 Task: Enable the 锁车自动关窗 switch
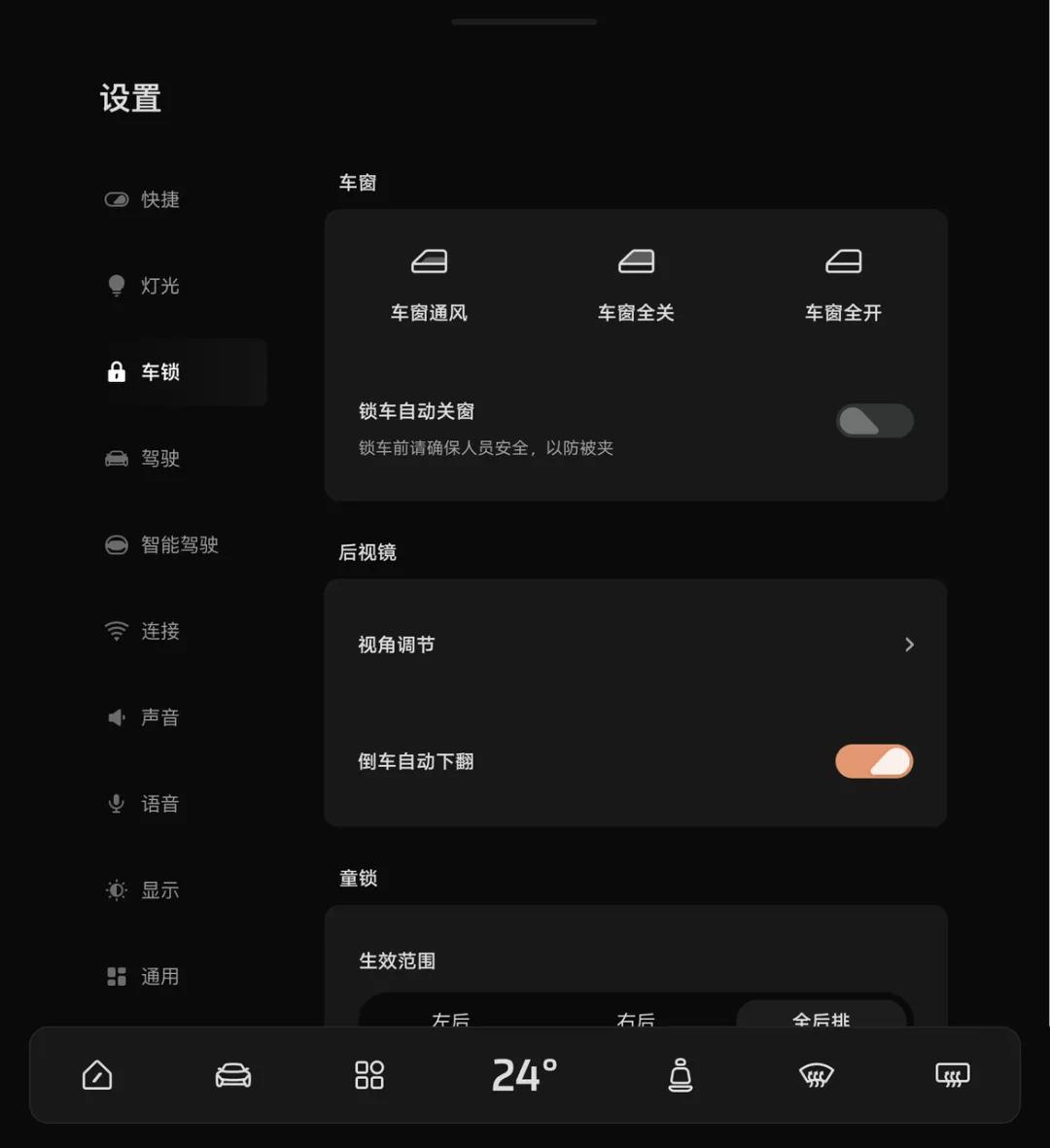874,421
